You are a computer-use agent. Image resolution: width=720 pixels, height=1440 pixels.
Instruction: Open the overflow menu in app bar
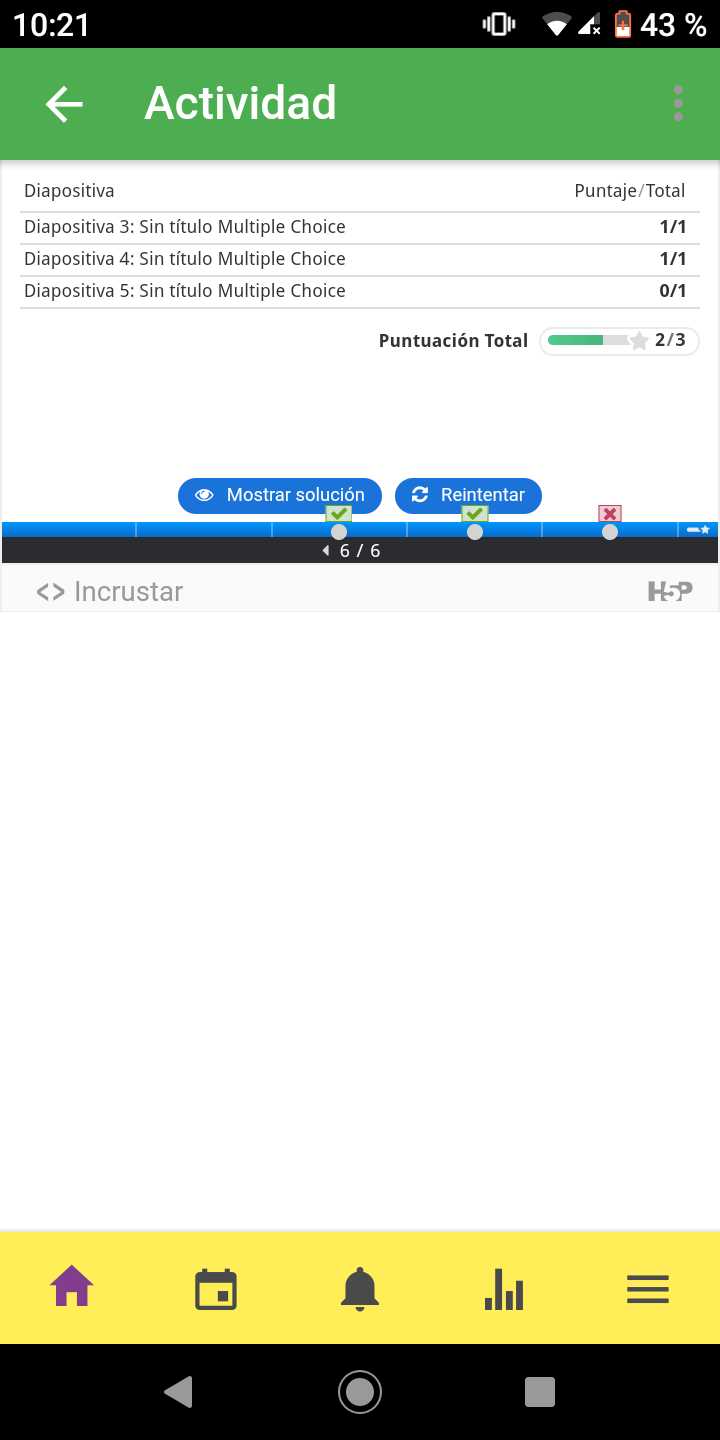[x=678, y=104]
